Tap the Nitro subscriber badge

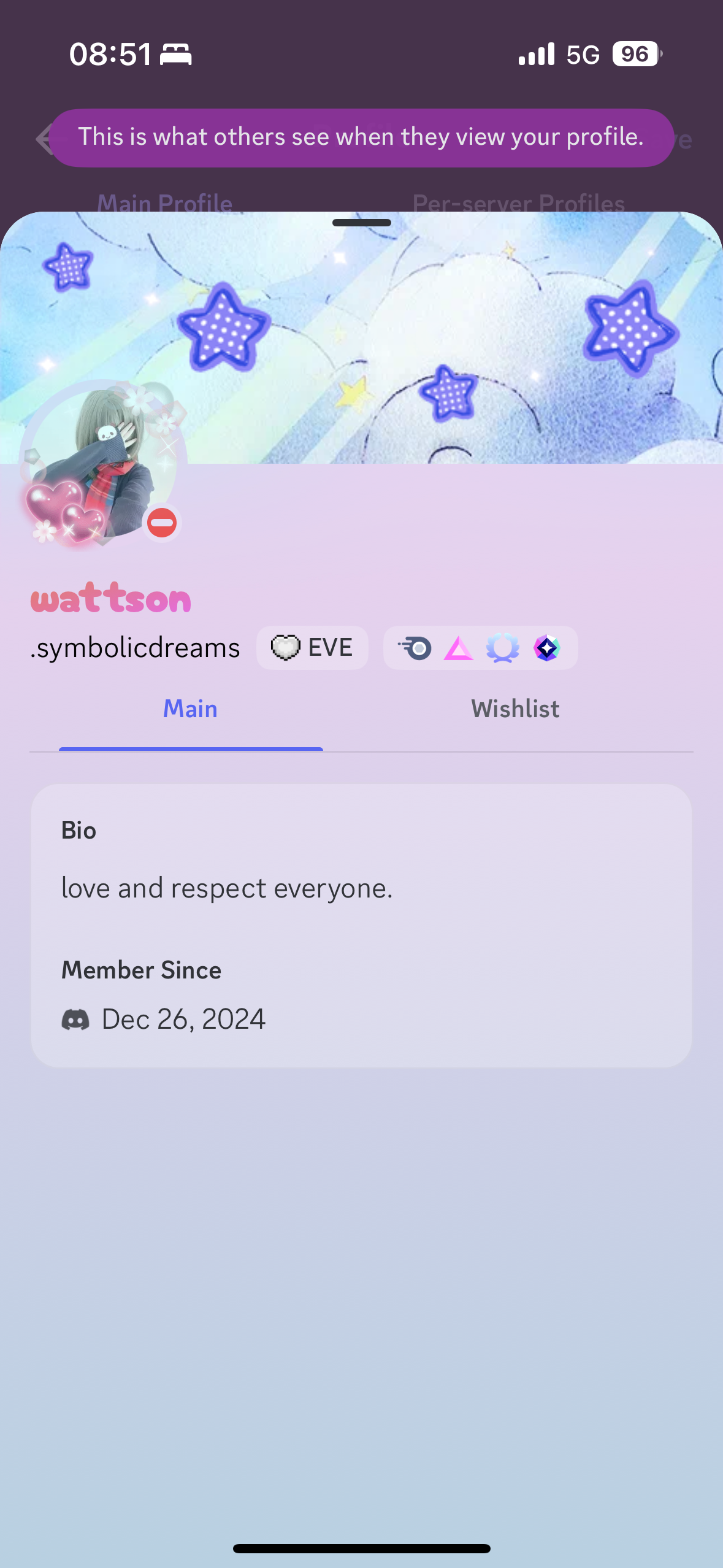point(546,648)
